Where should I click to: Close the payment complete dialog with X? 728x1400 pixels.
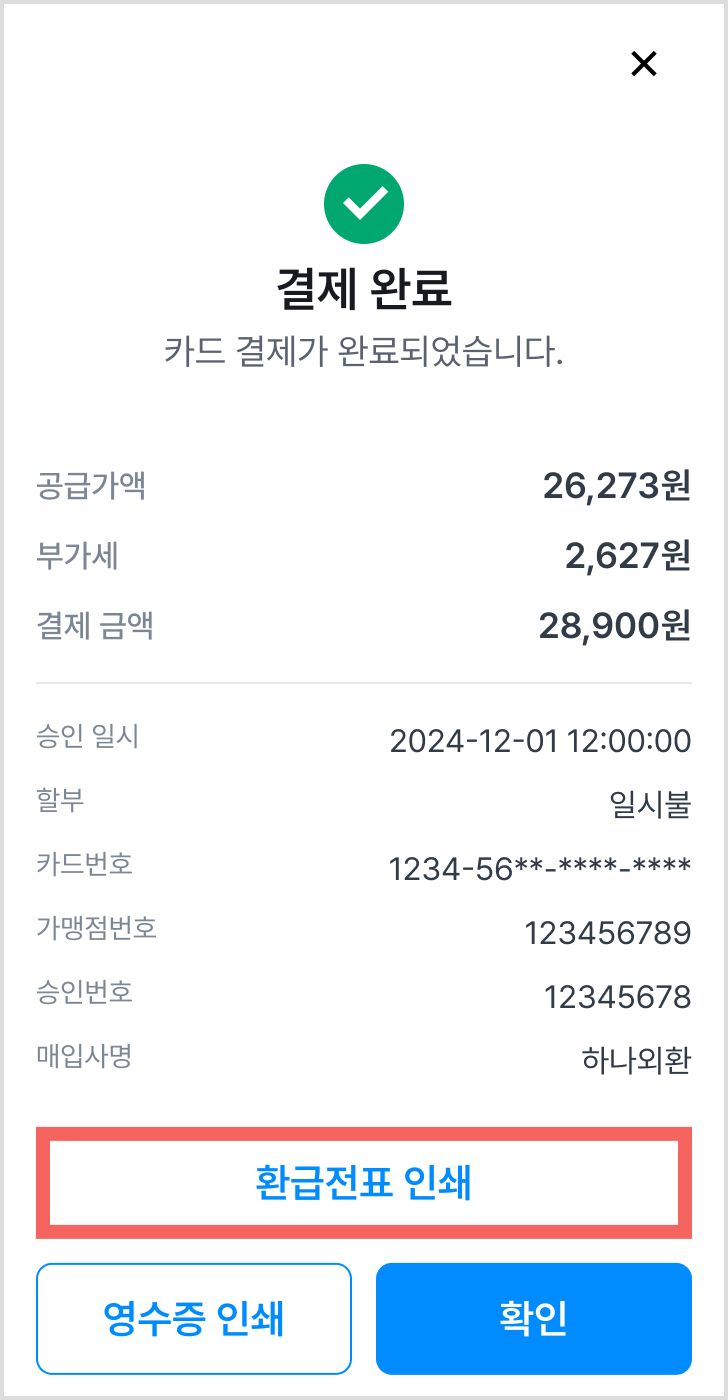(x=644, y=64)
